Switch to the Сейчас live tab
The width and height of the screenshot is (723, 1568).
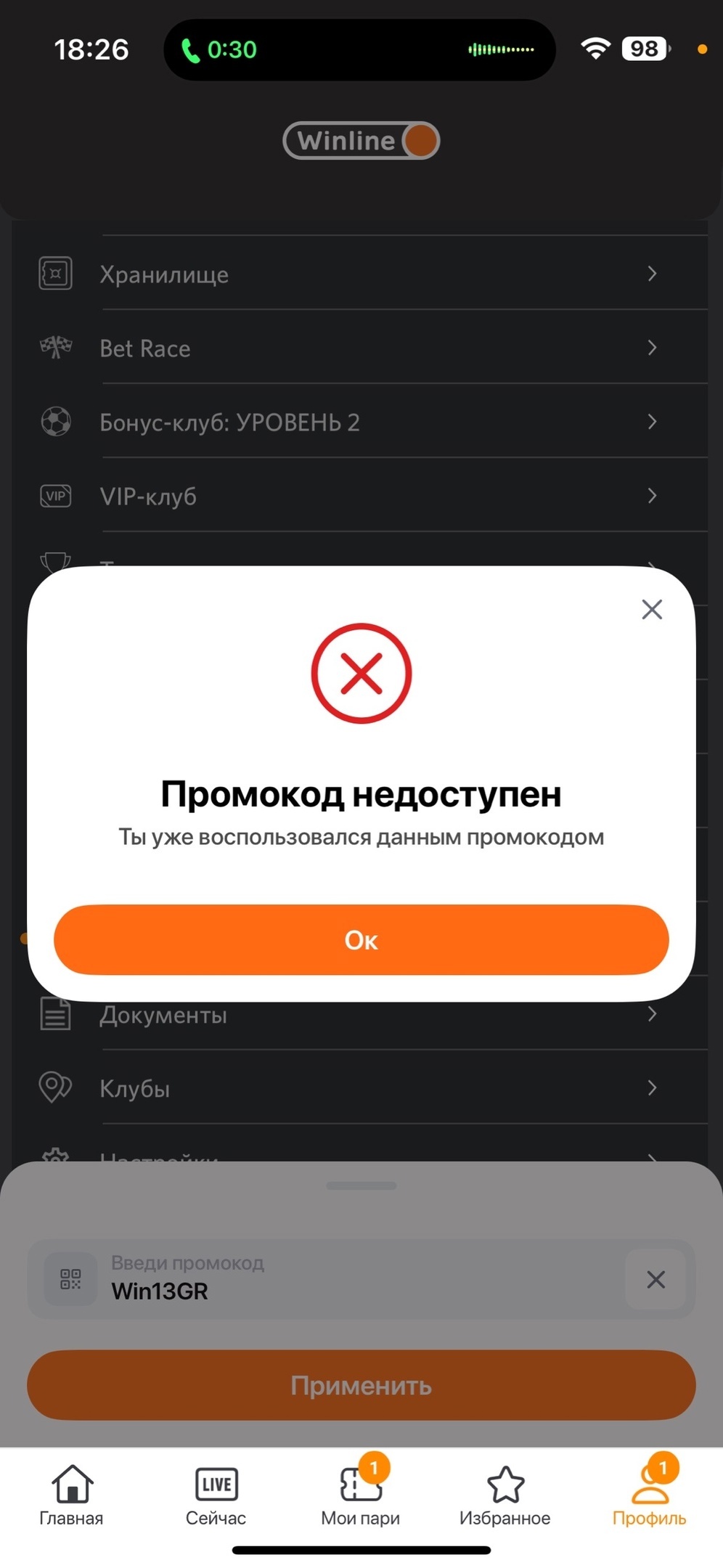pos(216,1495)
